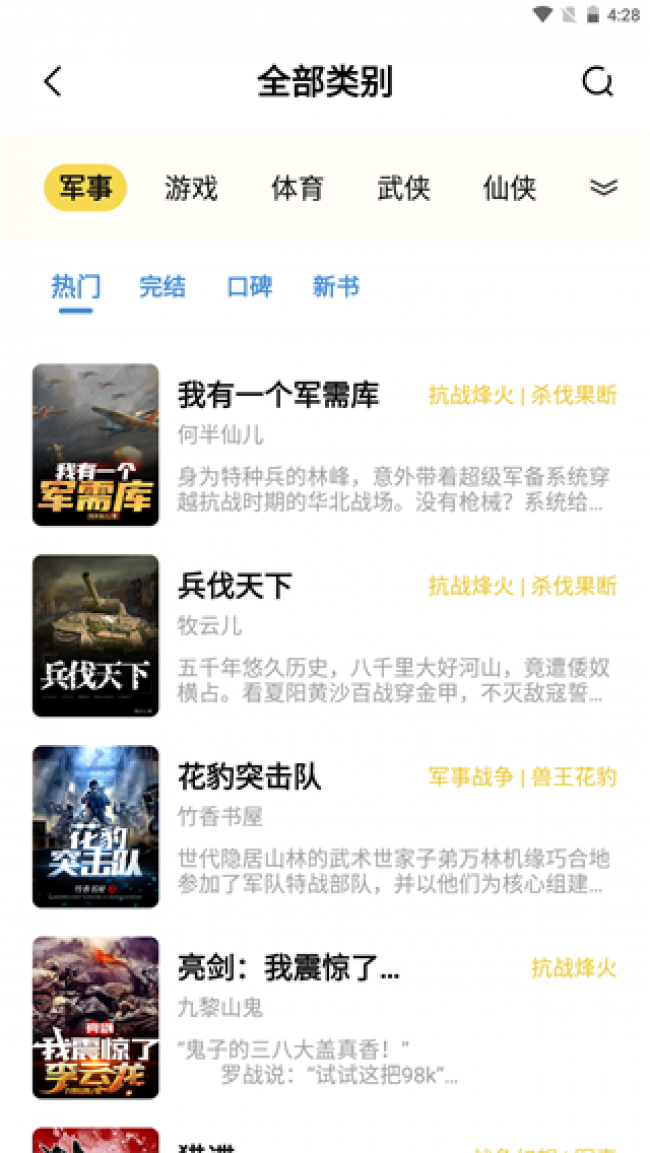Go back using the back arrow
The image size is (650, 1153).
(52, 82)
